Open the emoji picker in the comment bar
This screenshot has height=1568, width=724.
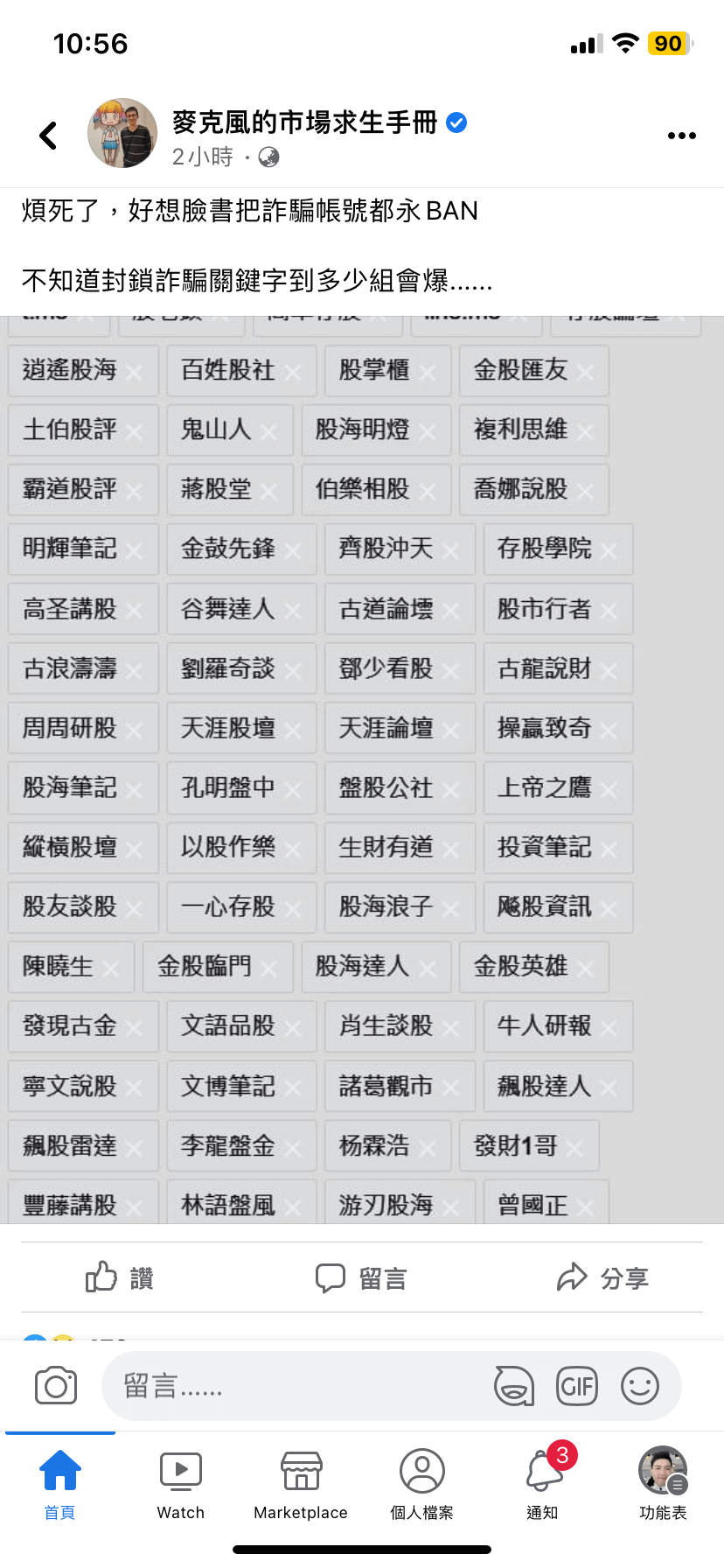[640, 1386]
